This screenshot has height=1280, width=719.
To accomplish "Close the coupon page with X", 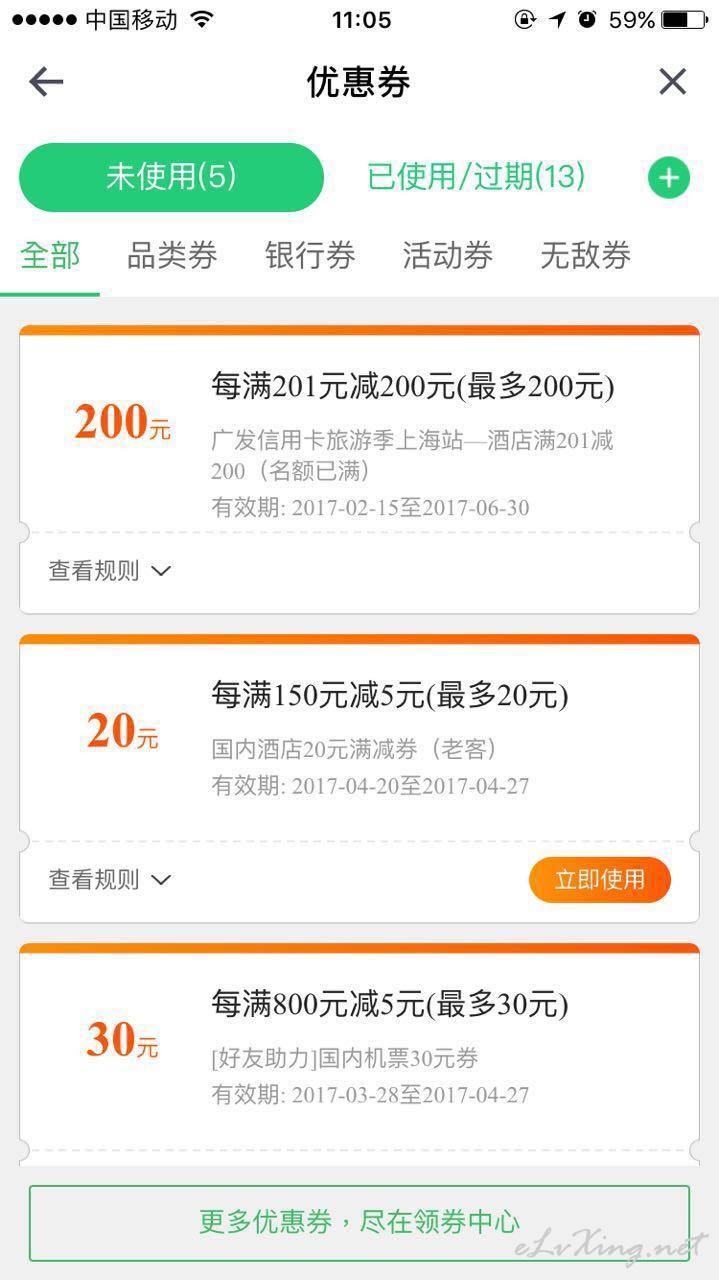I will pyautogui.click(x=673, y=82).
